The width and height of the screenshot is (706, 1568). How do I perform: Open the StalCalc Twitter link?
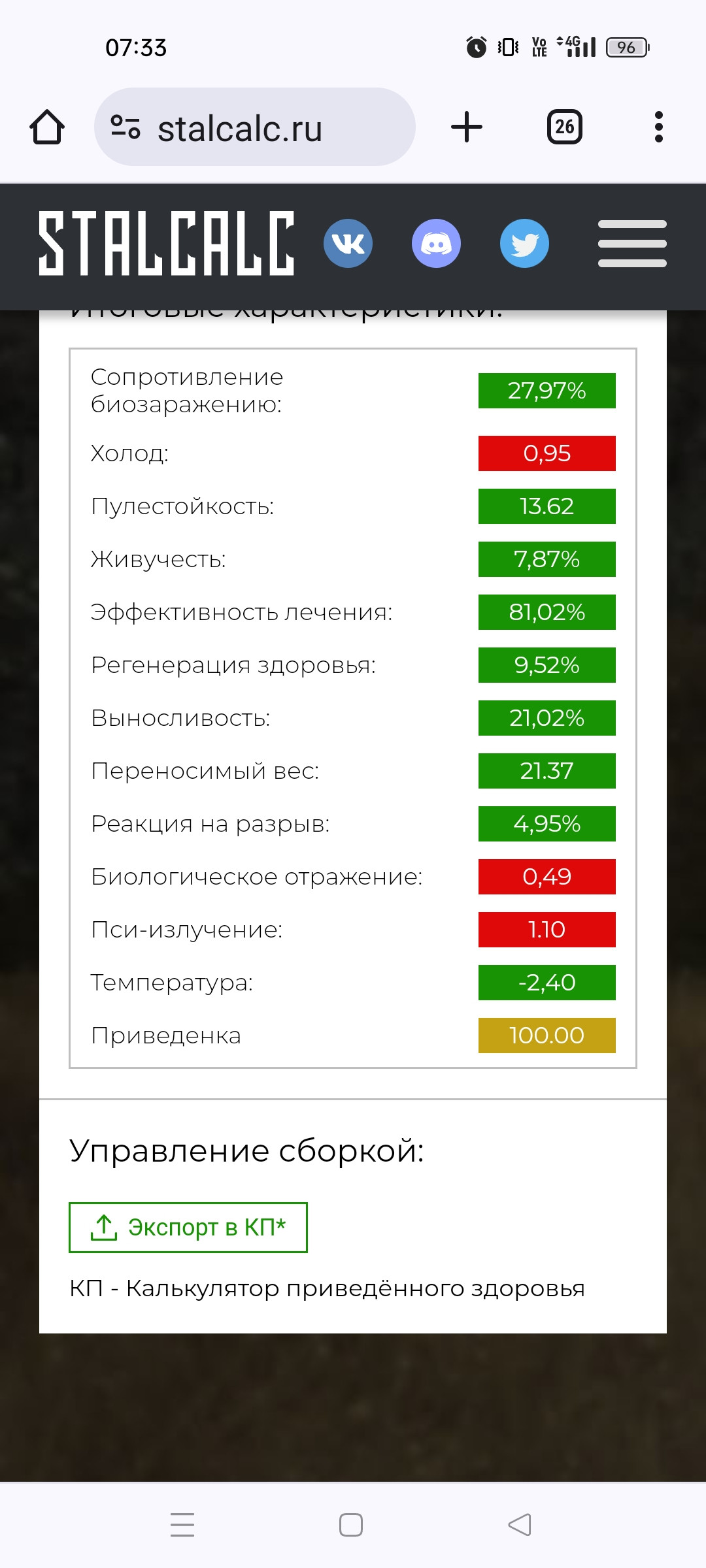(525, 243)
